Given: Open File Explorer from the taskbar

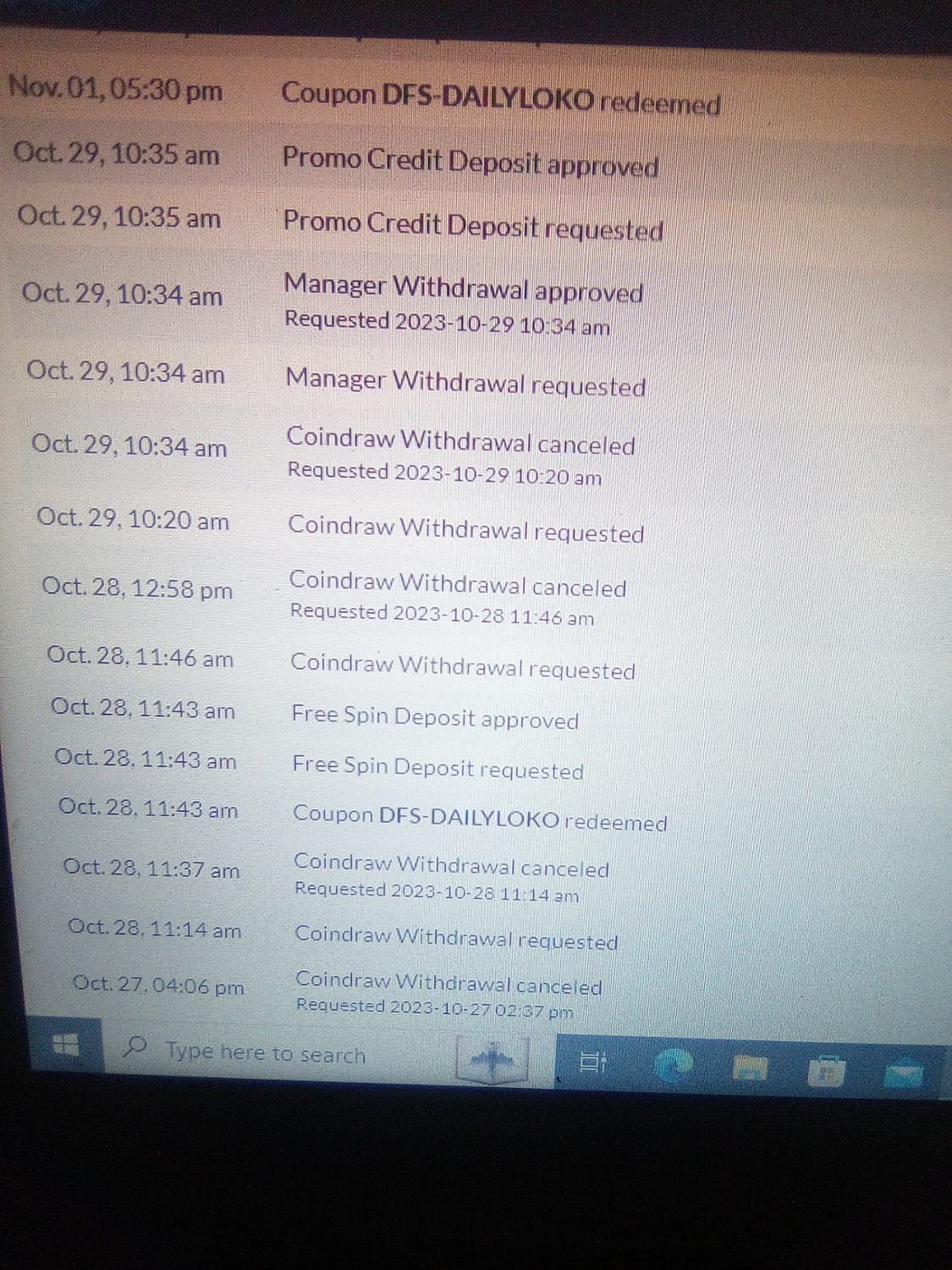Looking at the screenshot, I should click(x=748, y=1069).
